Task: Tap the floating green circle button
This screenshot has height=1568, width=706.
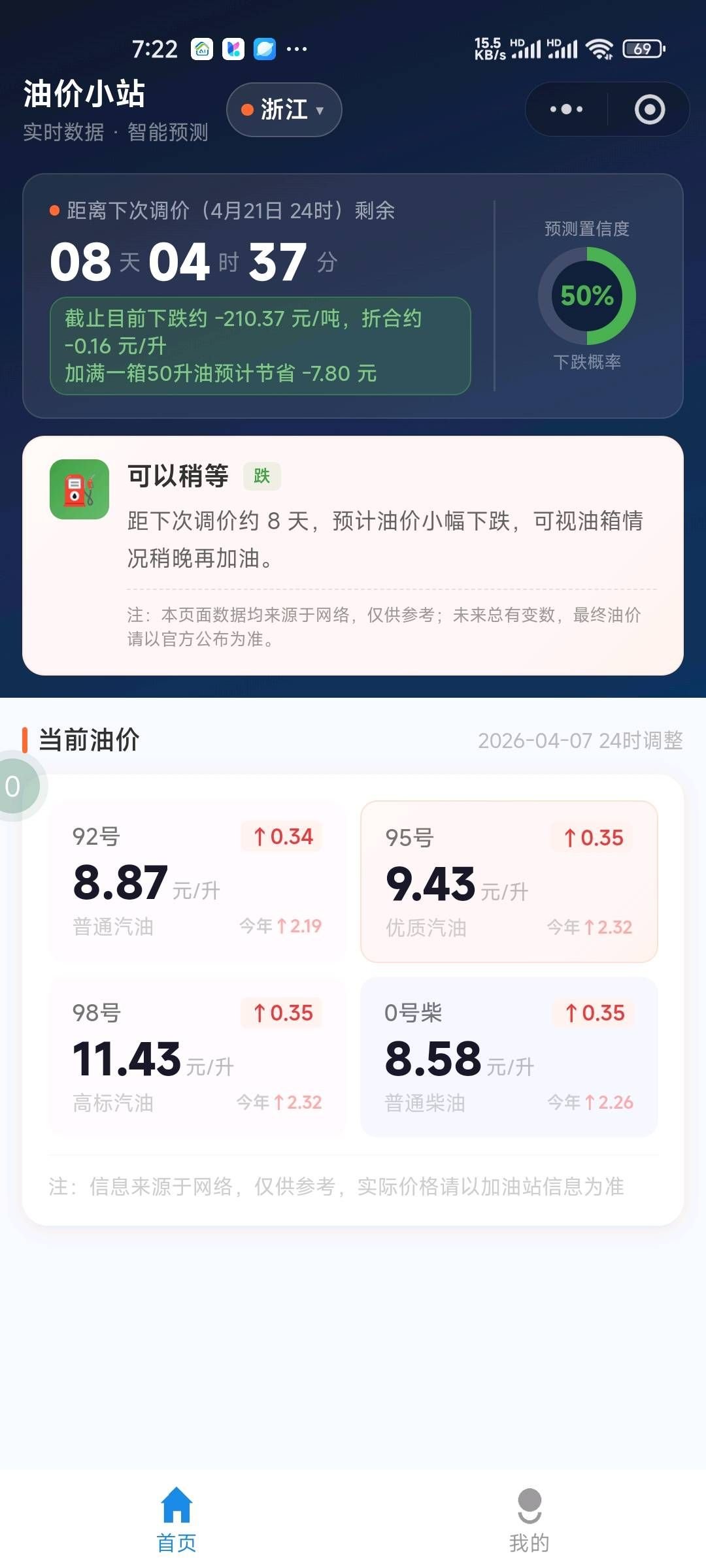Action: (x=16, y=786)
